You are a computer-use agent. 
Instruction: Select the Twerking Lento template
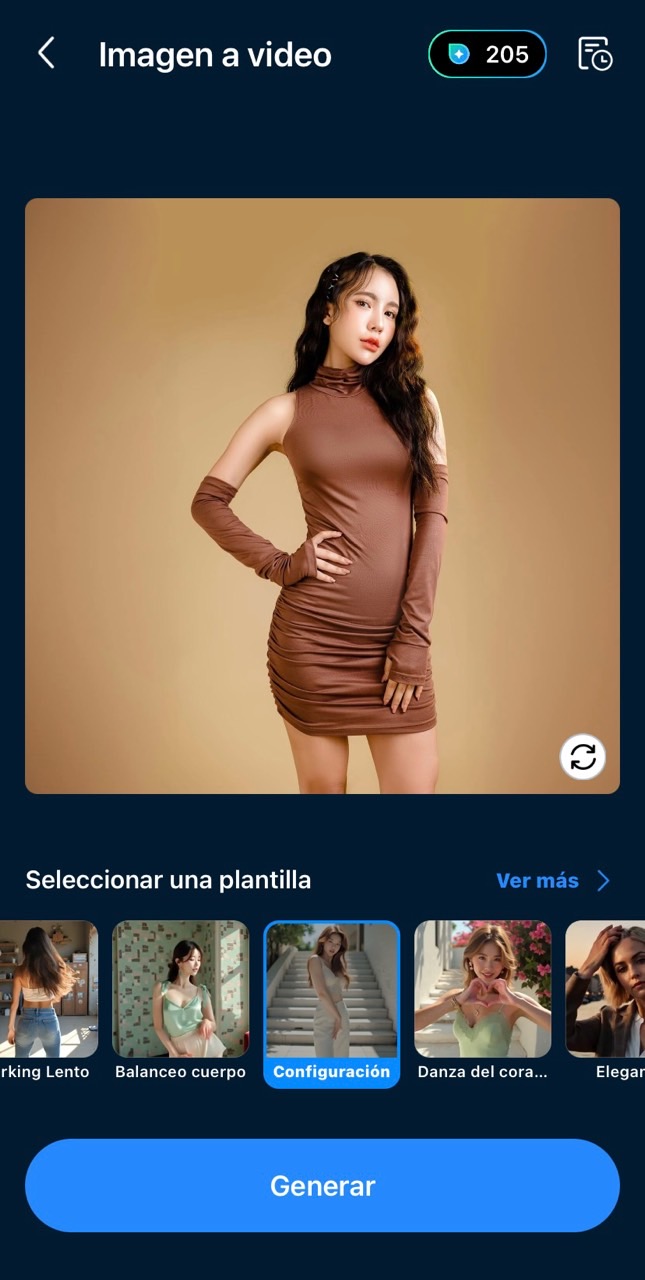pos(50,990)
